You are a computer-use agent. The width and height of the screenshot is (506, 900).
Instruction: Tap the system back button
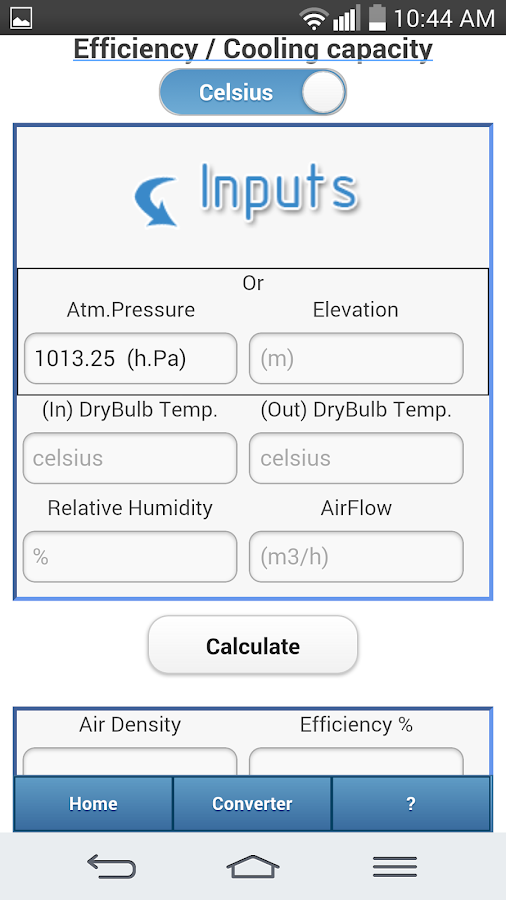tap(112, 866)
